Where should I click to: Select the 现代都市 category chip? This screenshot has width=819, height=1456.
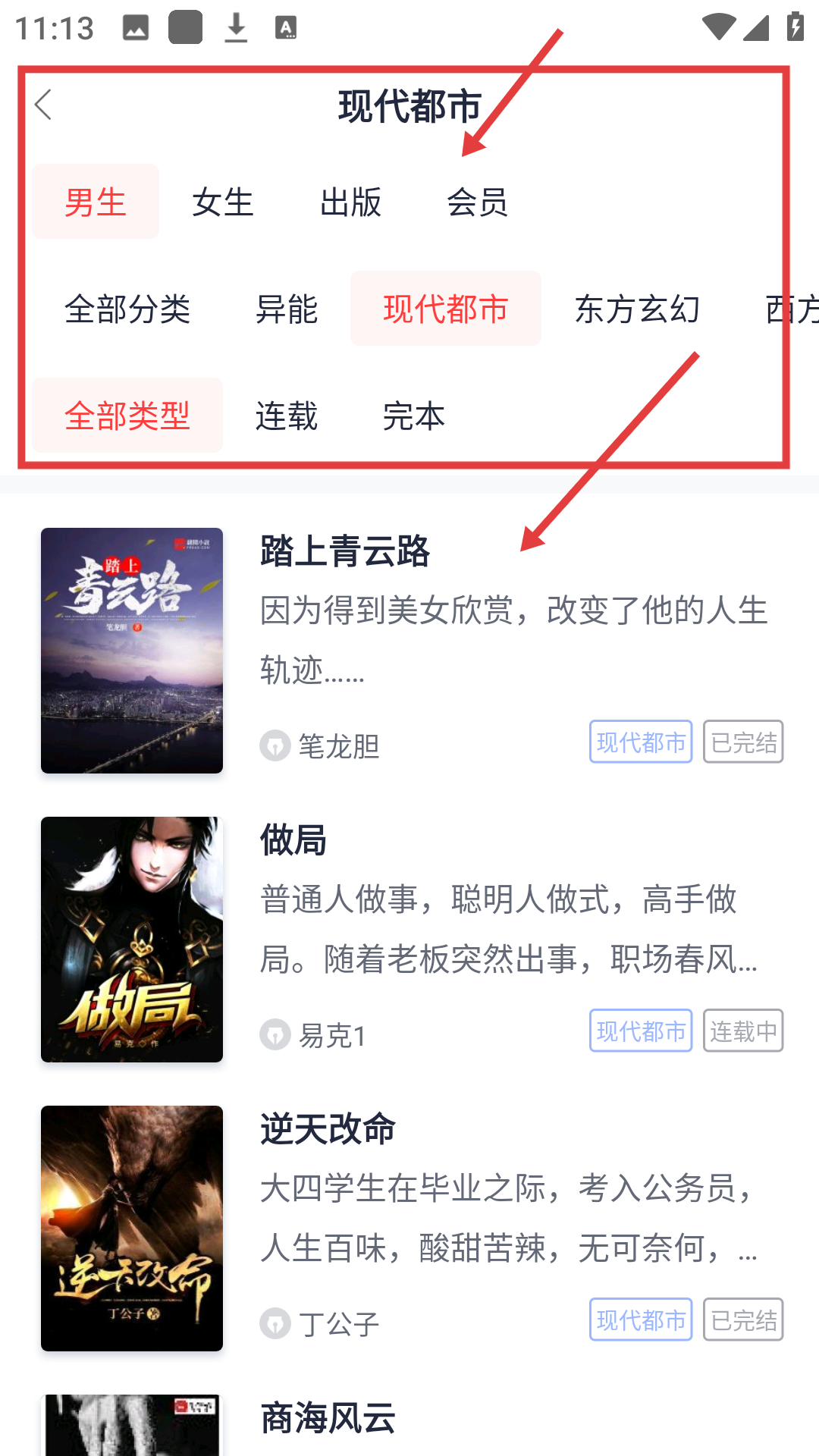tap(445, 309)
